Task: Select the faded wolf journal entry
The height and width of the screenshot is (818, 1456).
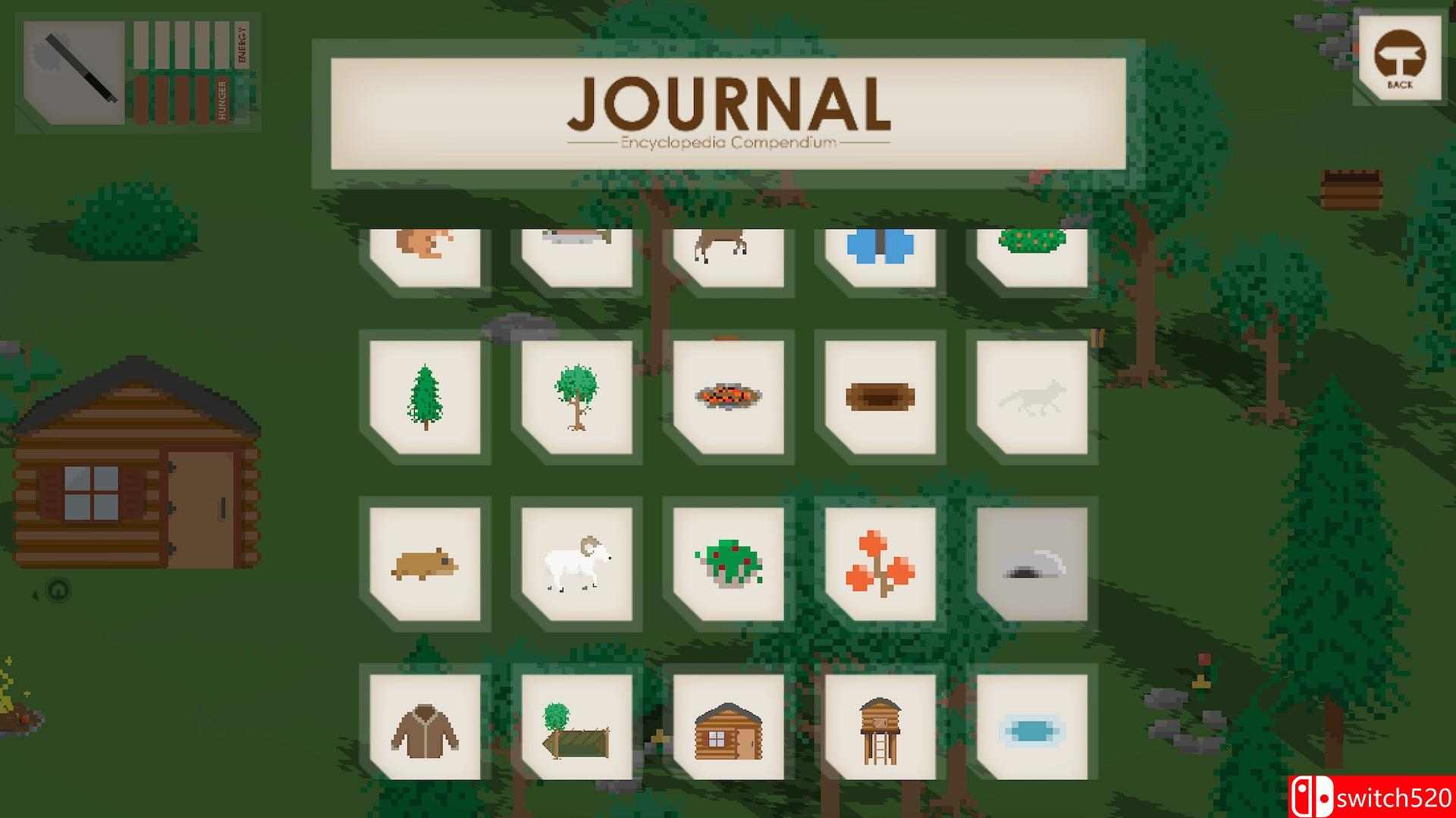Action: [1031, 397]
